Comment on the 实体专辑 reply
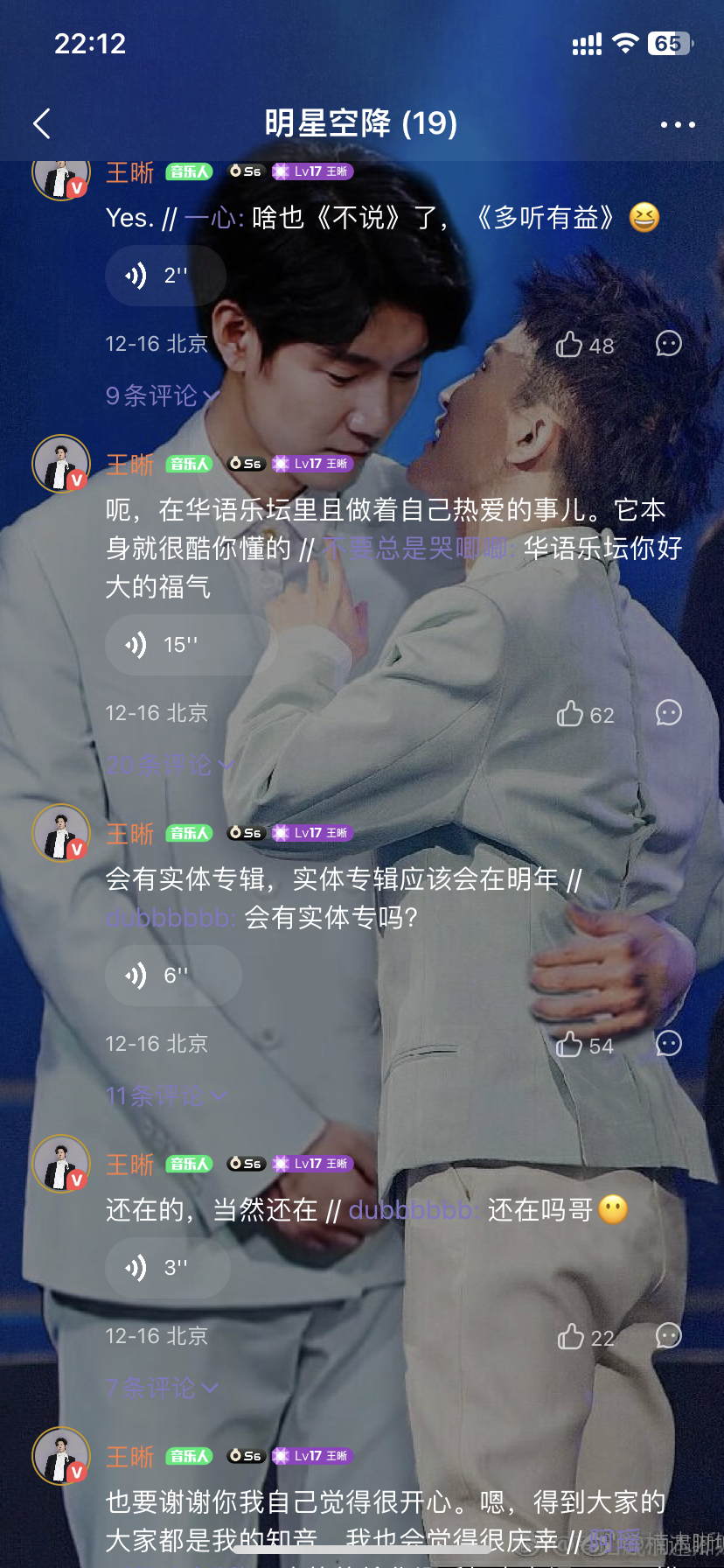Viewport: 724px width, 1568px height. pyautogui.click(x=669, y=1044)
